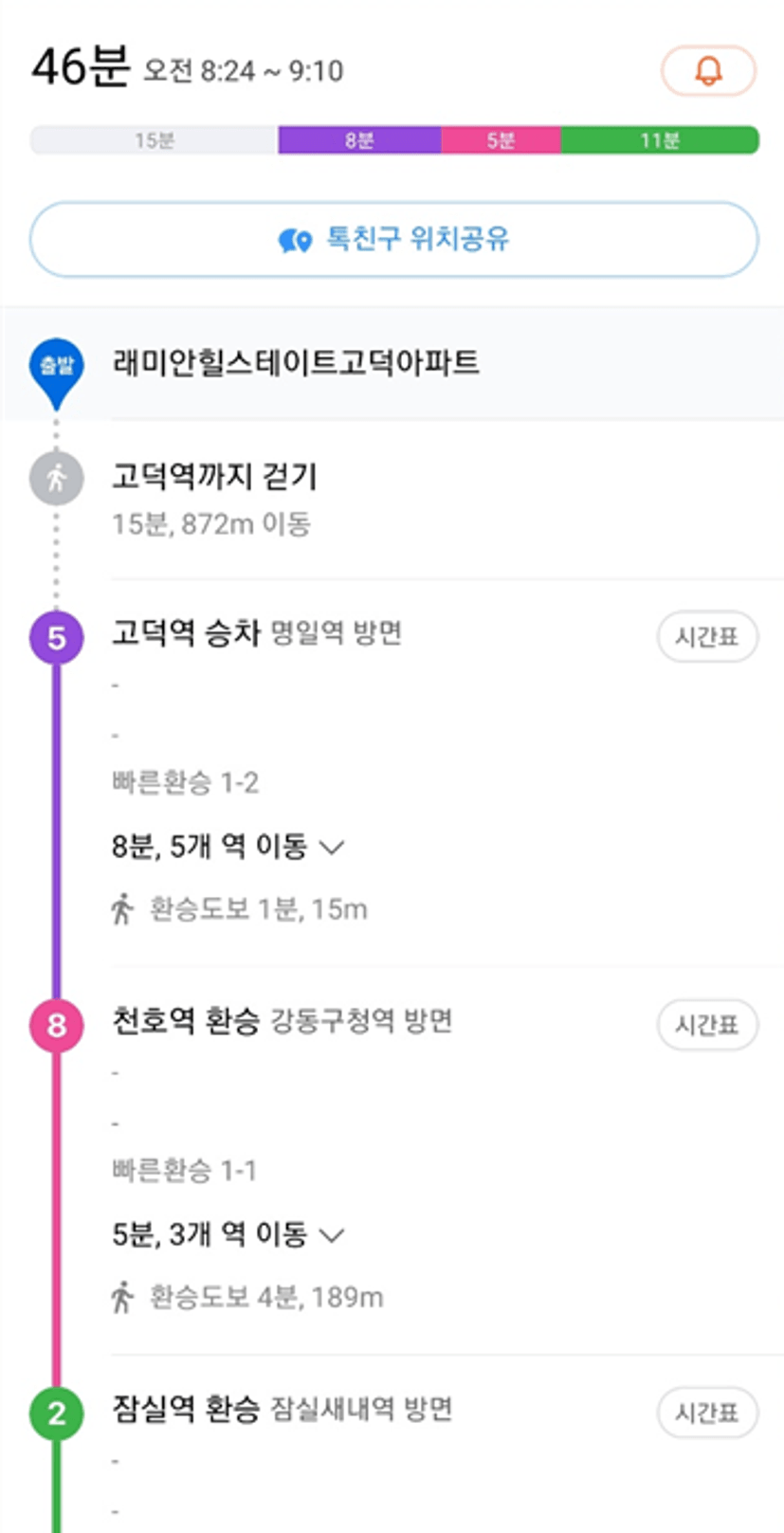This screenshot has height=1533, width=784.
Task: Select the departure point 래미안힐스테이트고덕아파트
Action: coord(392,364)
